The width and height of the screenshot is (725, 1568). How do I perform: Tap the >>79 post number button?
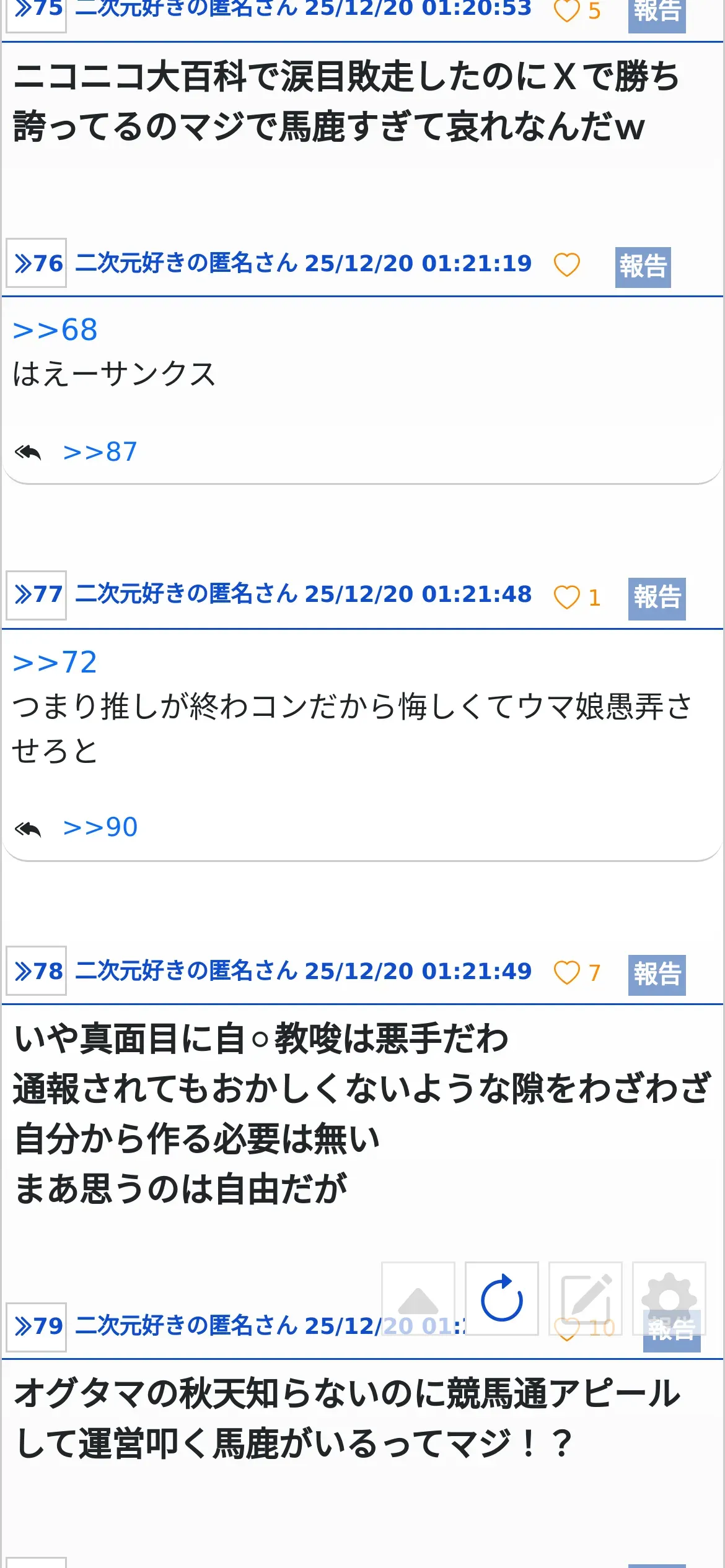click(37, 1328)
